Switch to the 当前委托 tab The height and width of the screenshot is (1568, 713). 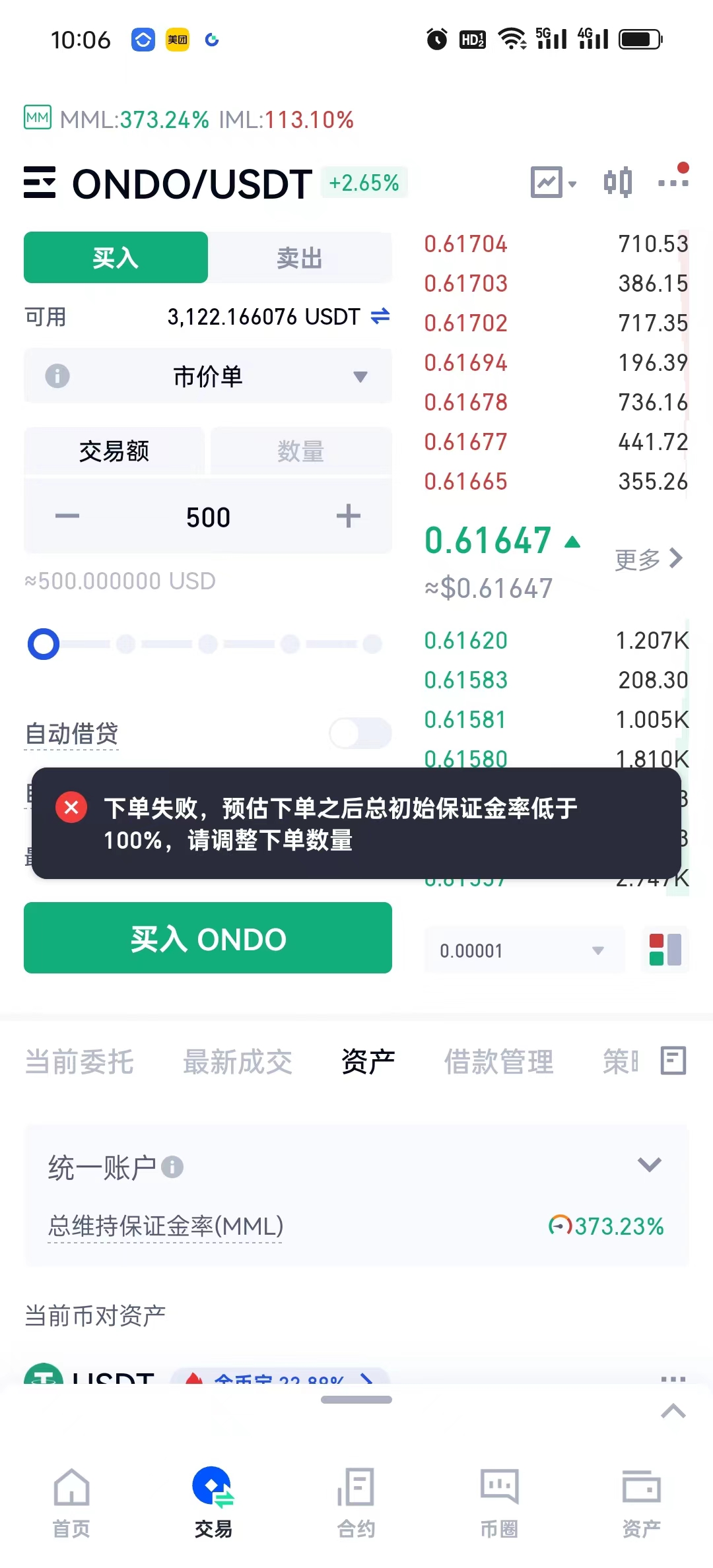click(x=79, y=1062)
